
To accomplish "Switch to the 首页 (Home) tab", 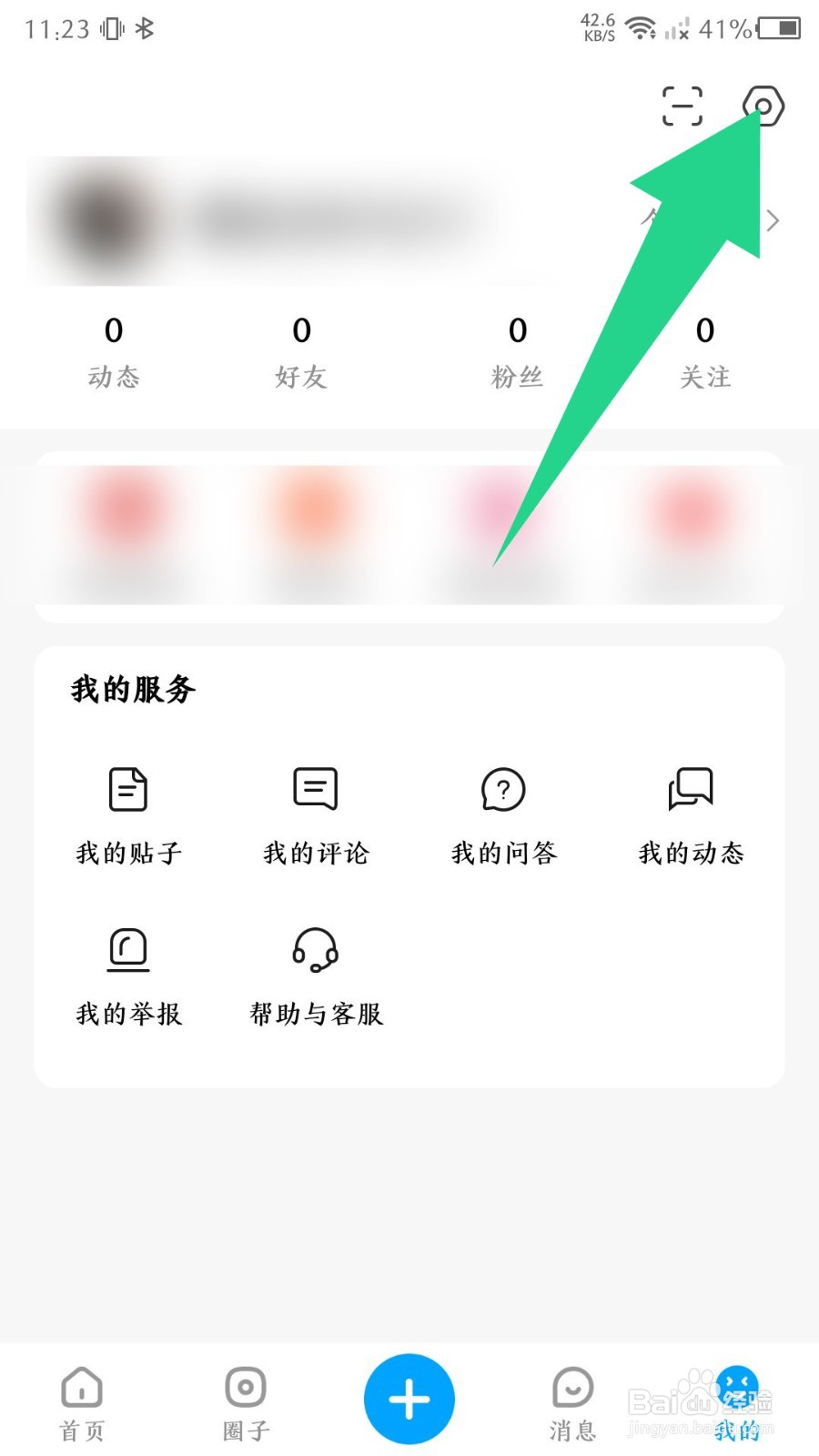I will pos(81,1401).
